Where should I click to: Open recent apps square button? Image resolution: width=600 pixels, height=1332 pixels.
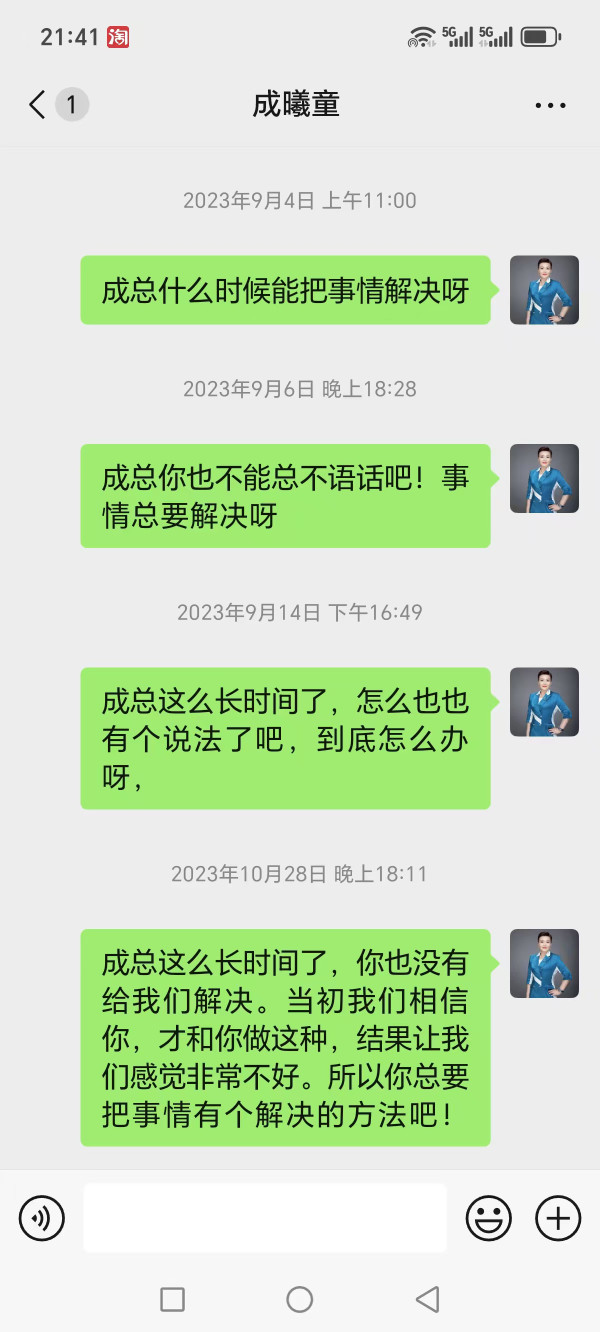click(172, 1299)
